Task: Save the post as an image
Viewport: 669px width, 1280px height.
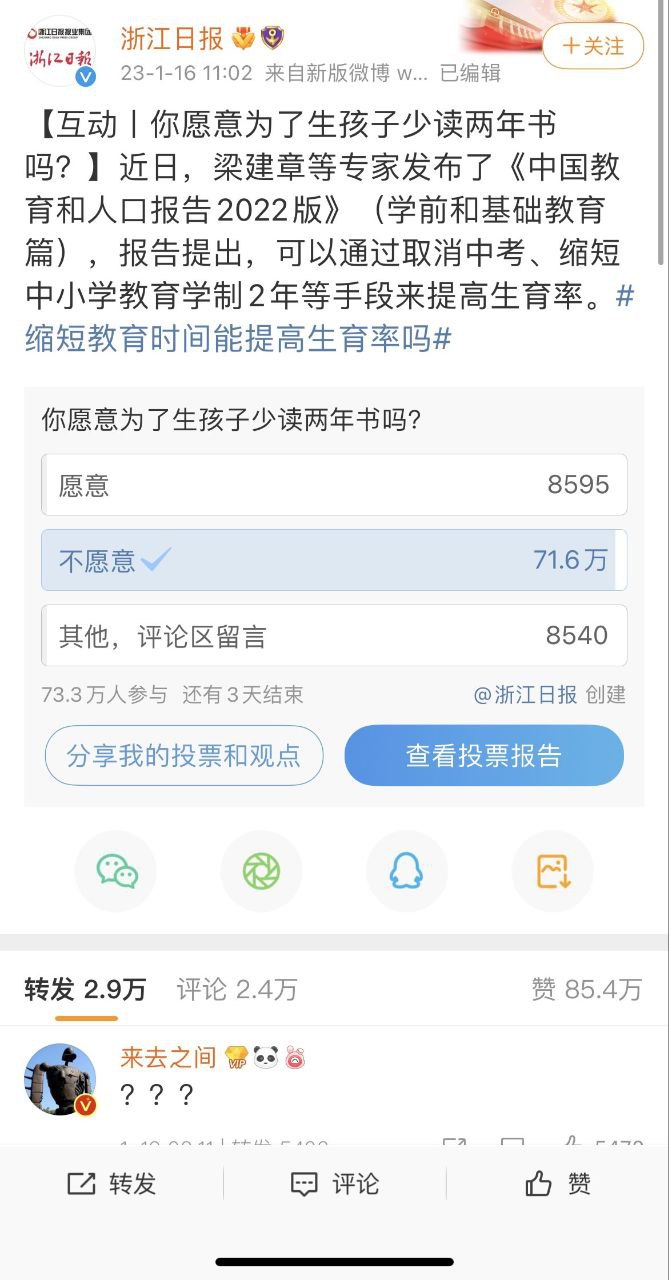Action: coord(552,871)
